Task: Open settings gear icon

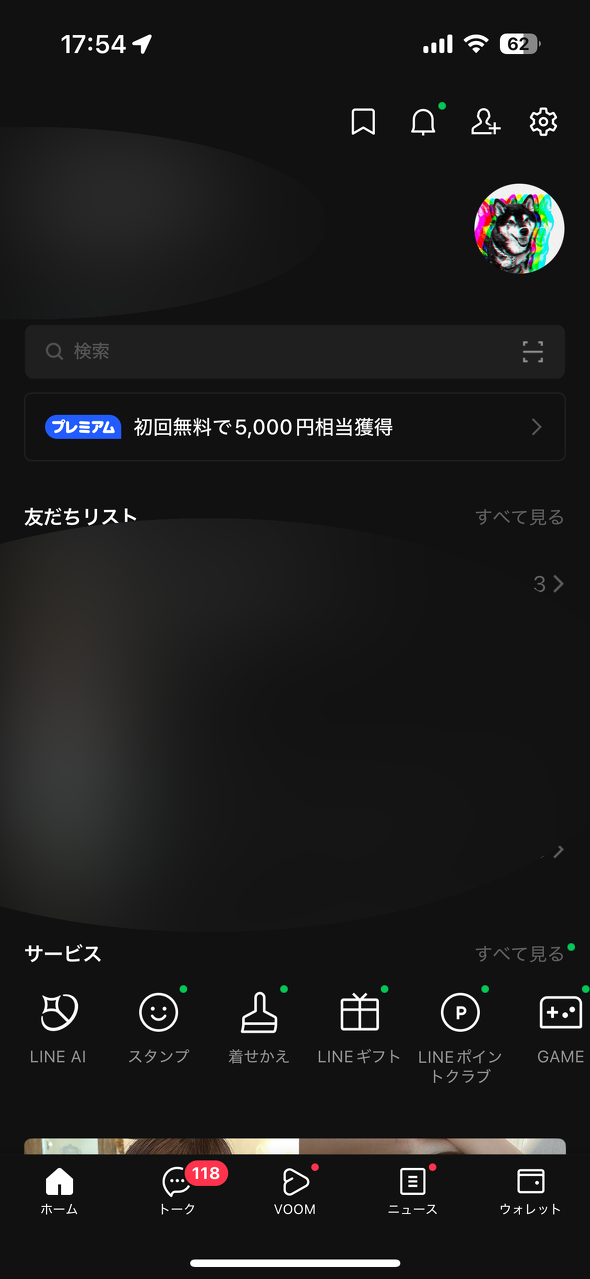Action: (x=543, y=122)
